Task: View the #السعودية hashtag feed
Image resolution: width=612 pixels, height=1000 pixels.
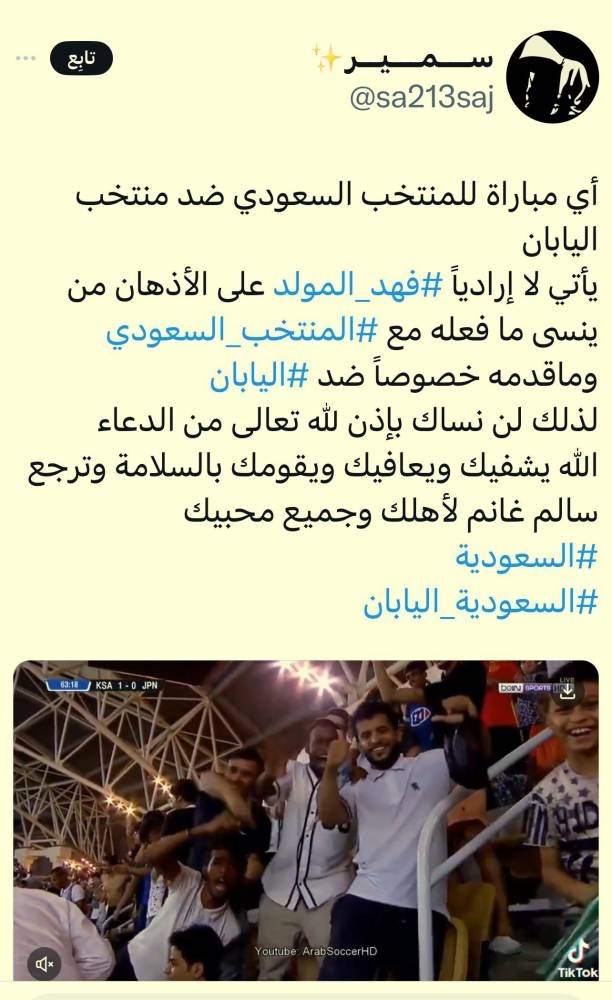Action: 527,558
